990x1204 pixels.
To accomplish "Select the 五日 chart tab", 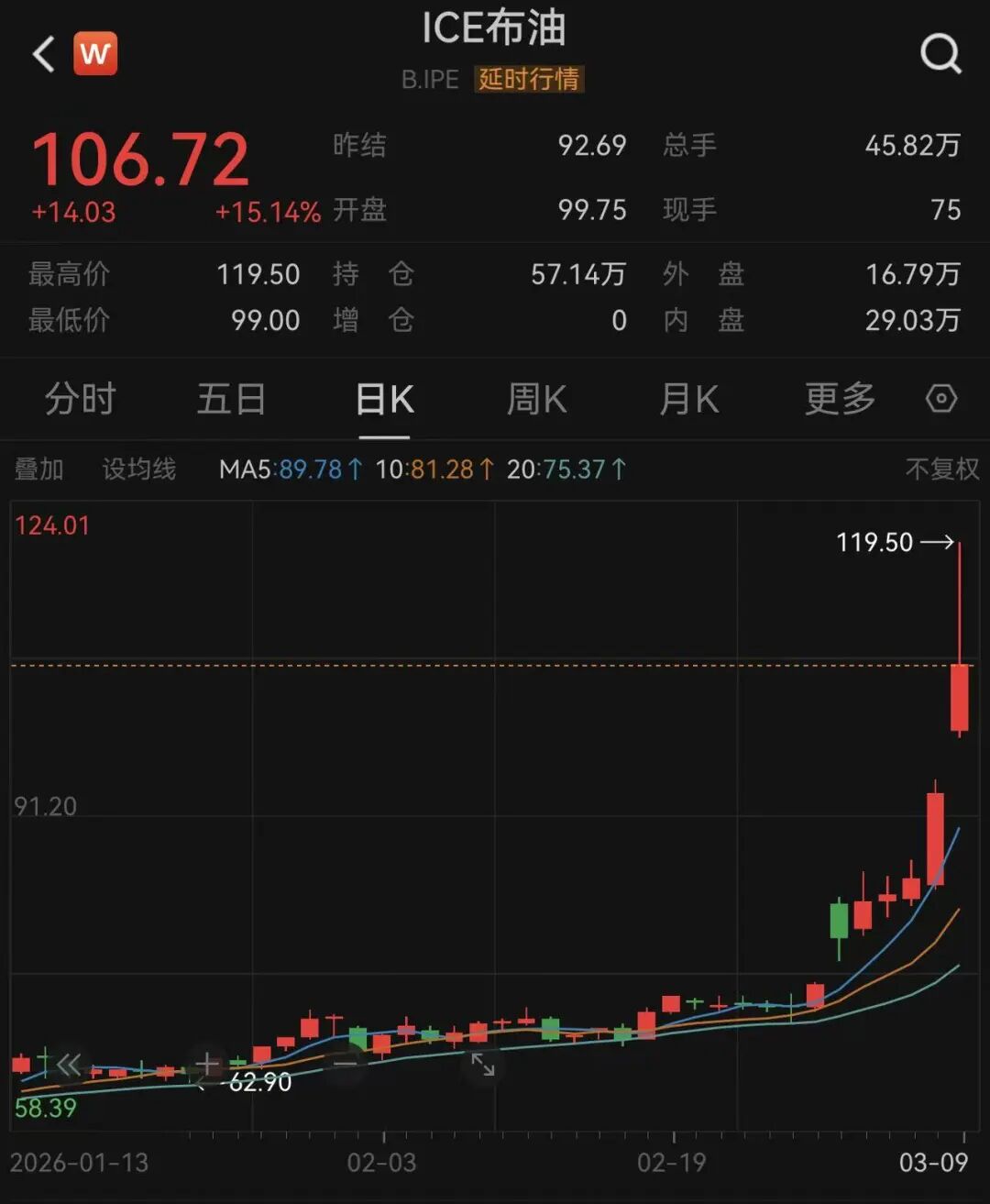I will 231,400.
